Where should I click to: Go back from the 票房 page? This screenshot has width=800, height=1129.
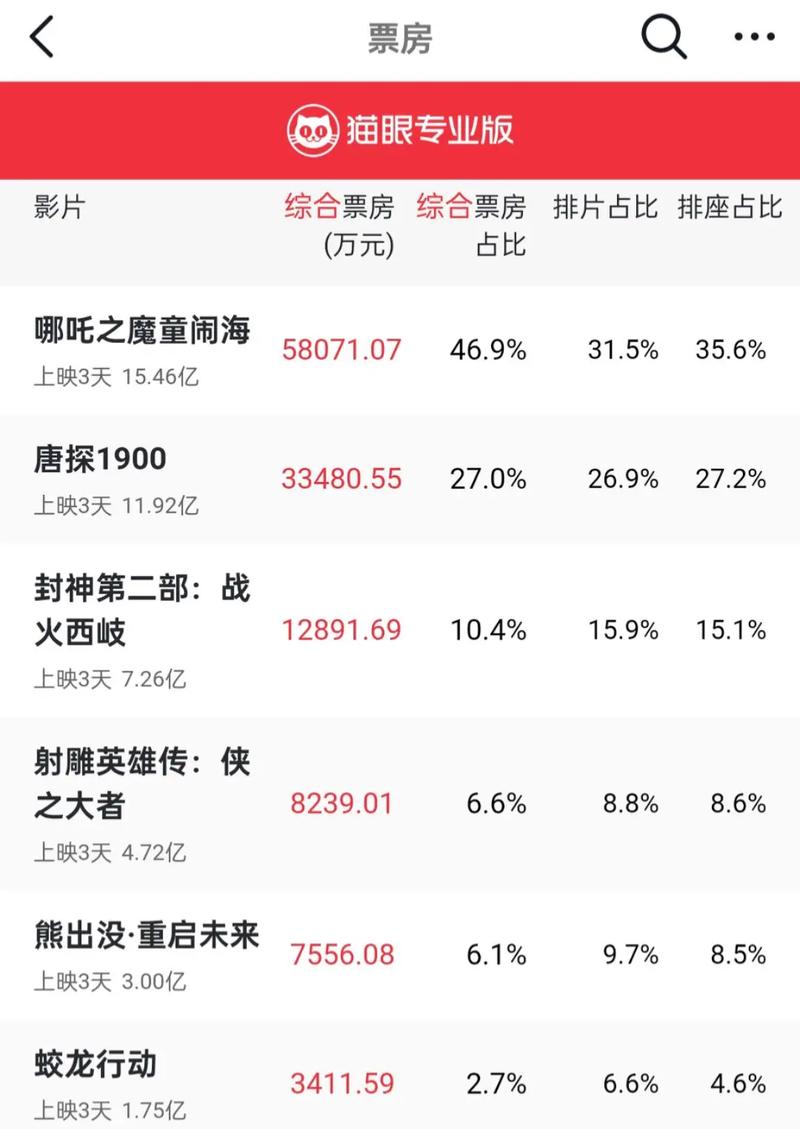(42, 38)
